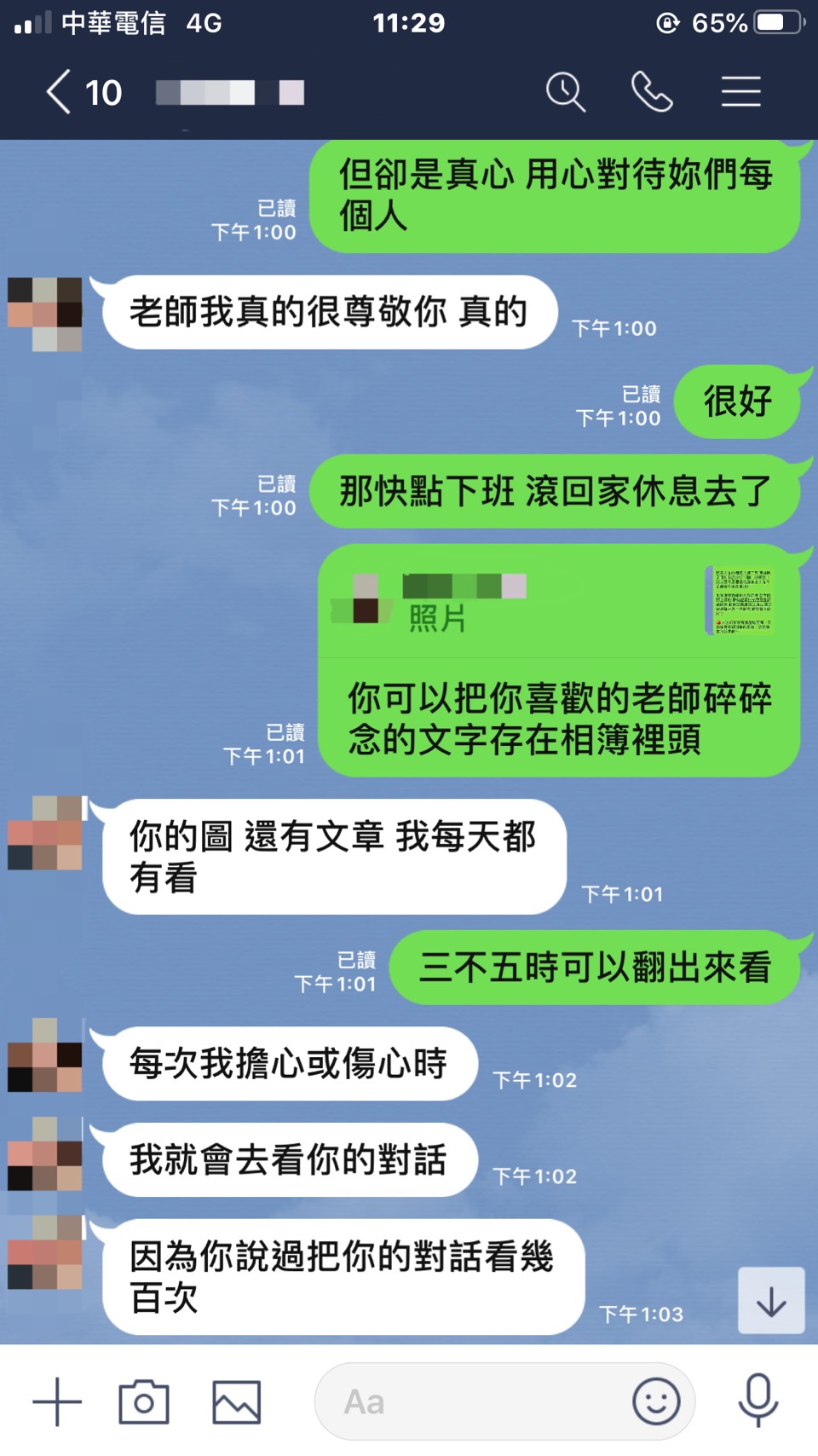Open the emoji sticker picker
Screen dimensions: 818x1456
656,1401
